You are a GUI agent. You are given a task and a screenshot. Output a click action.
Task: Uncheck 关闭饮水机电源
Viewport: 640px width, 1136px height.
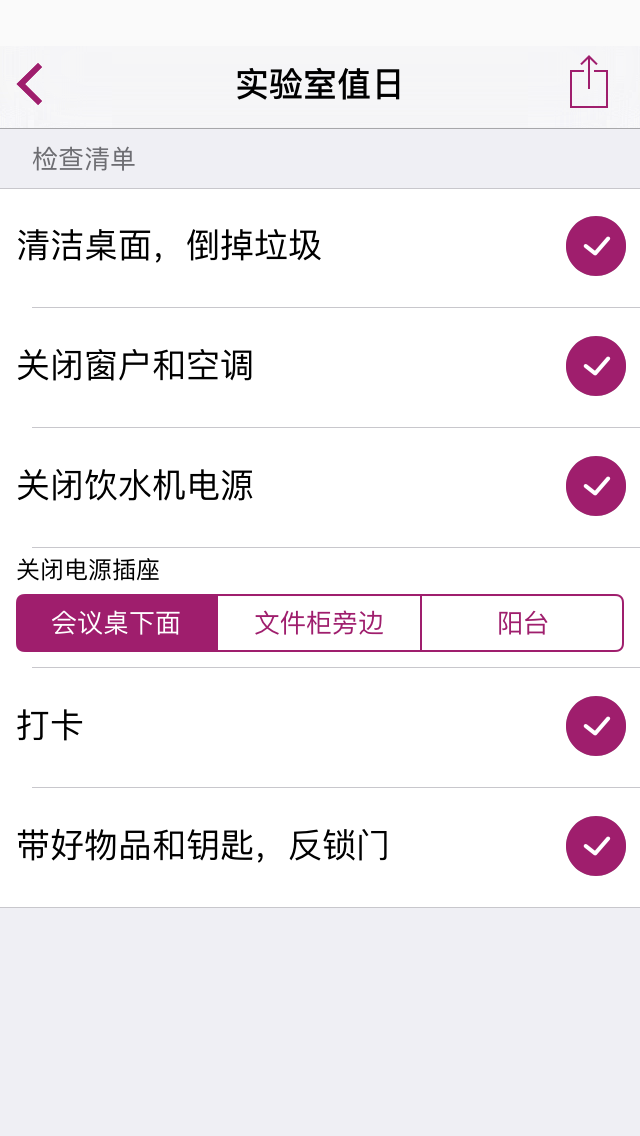(x=596, y=486)
